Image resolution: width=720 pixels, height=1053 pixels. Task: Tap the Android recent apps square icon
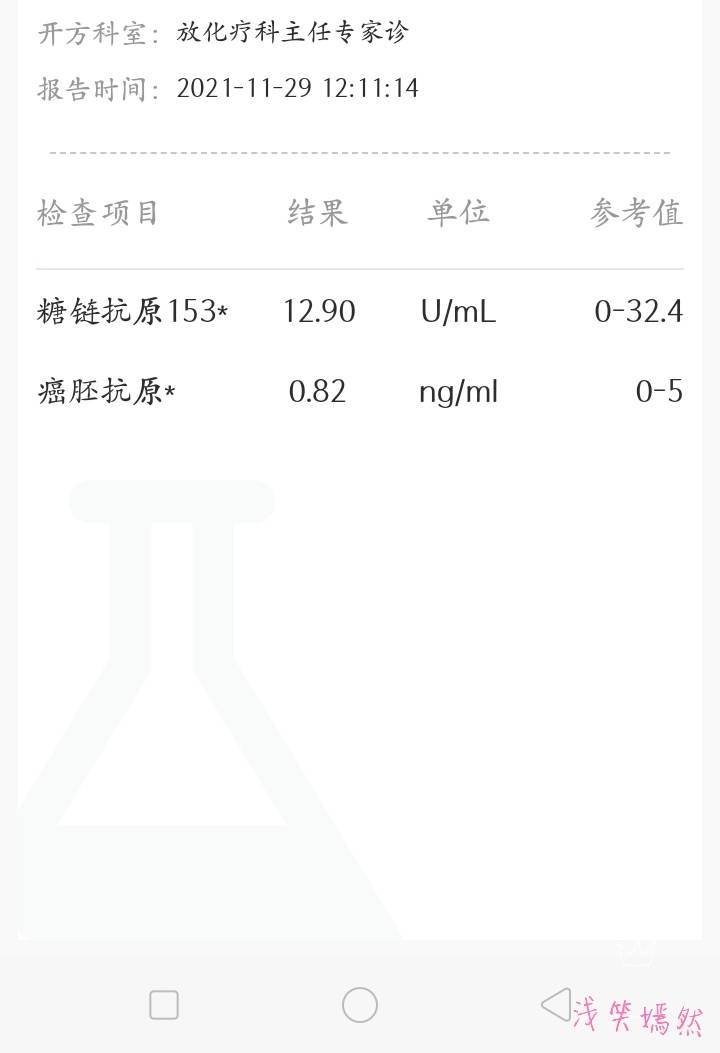pos(165,1003)
